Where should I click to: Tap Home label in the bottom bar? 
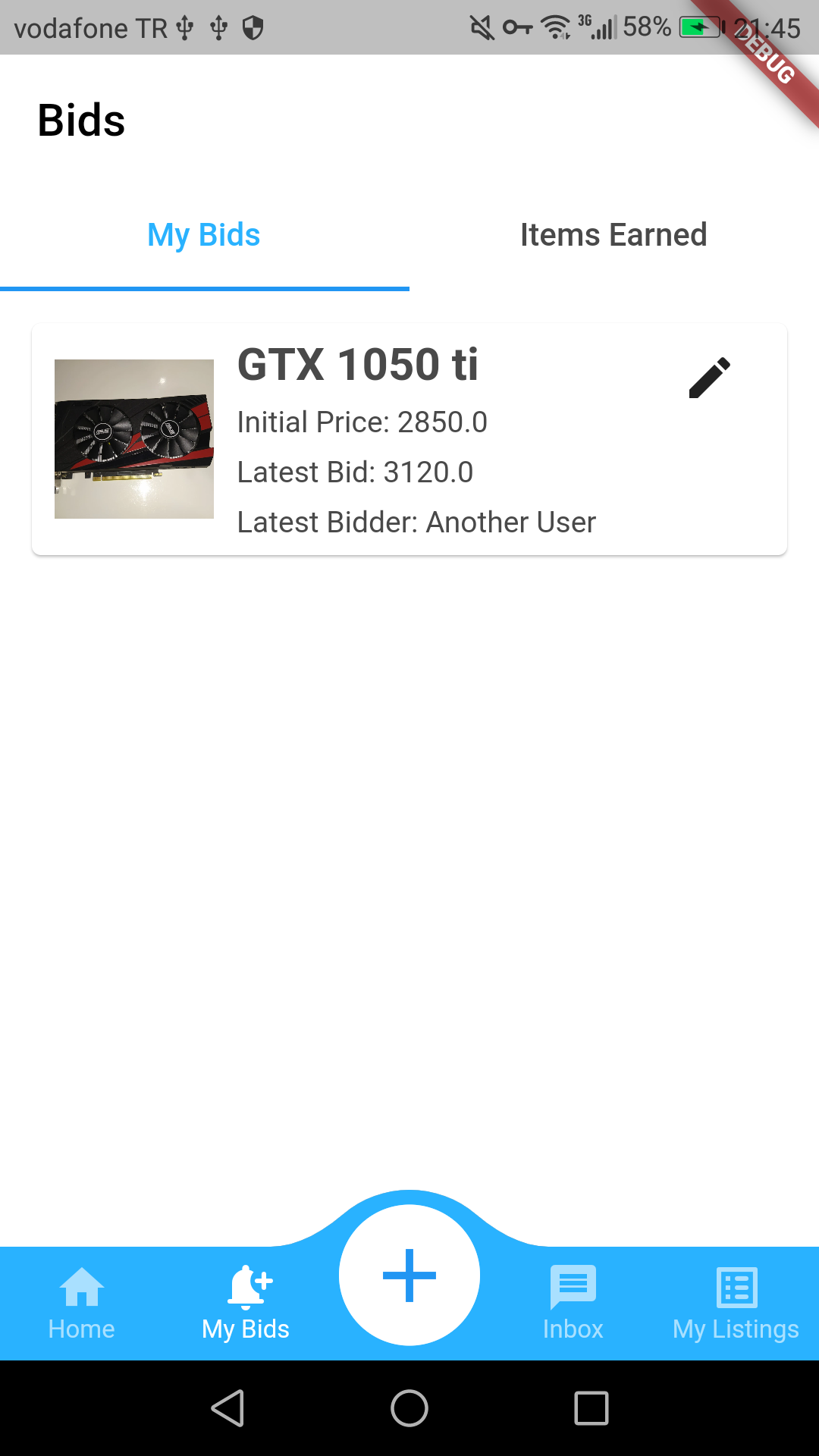point(80,1329)
